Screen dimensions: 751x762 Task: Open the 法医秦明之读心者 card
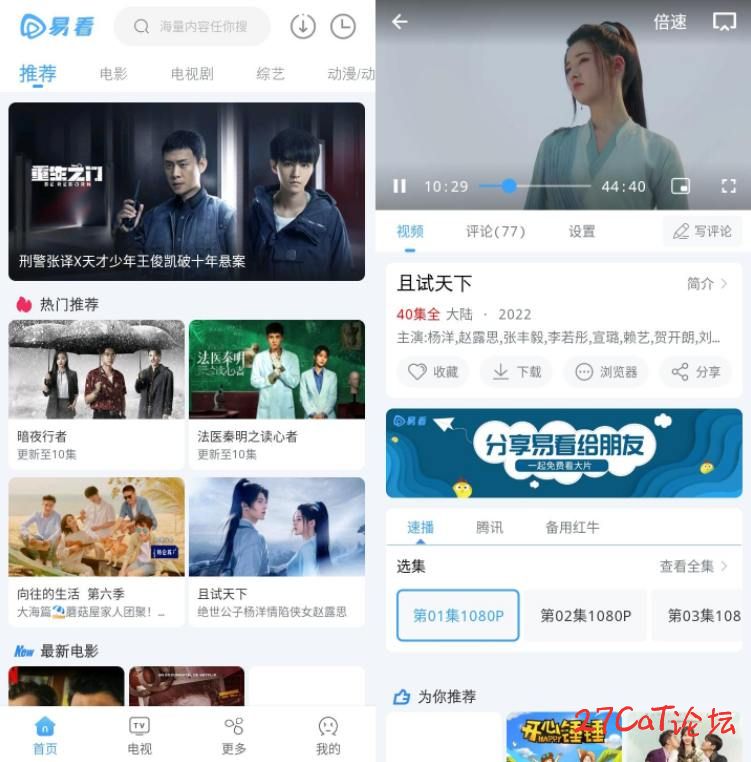pyautogui.click(x=277, y=393)
